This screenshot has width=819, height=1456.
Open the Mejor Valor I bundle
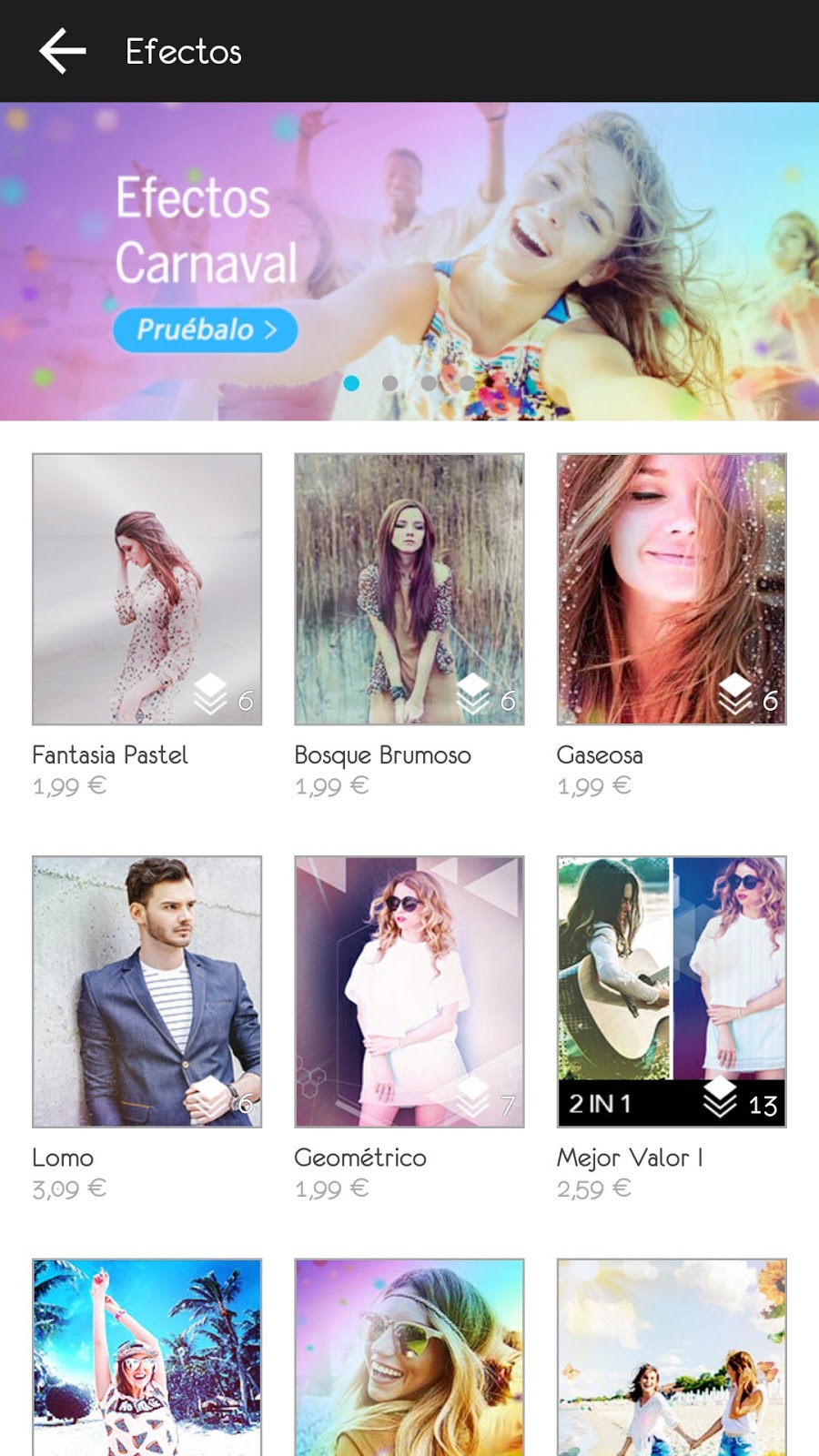[671, 991]
